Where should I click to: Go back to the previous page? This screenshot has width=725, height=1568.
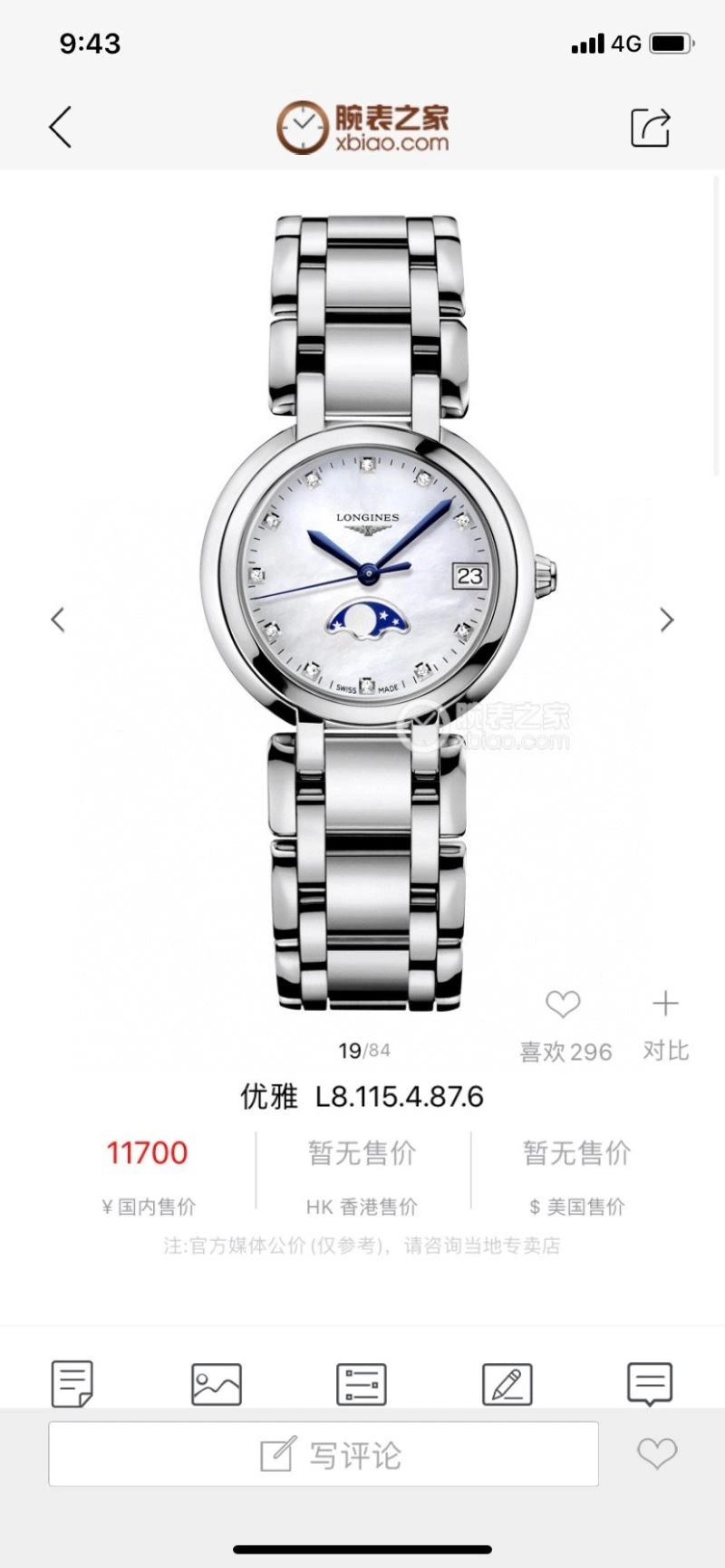(x=60, y=127)
